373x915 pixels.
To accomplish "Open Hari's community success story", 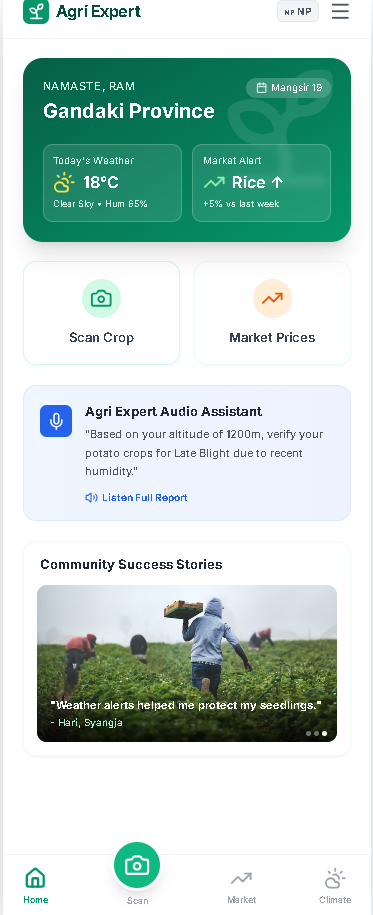I will pos(187,663).
